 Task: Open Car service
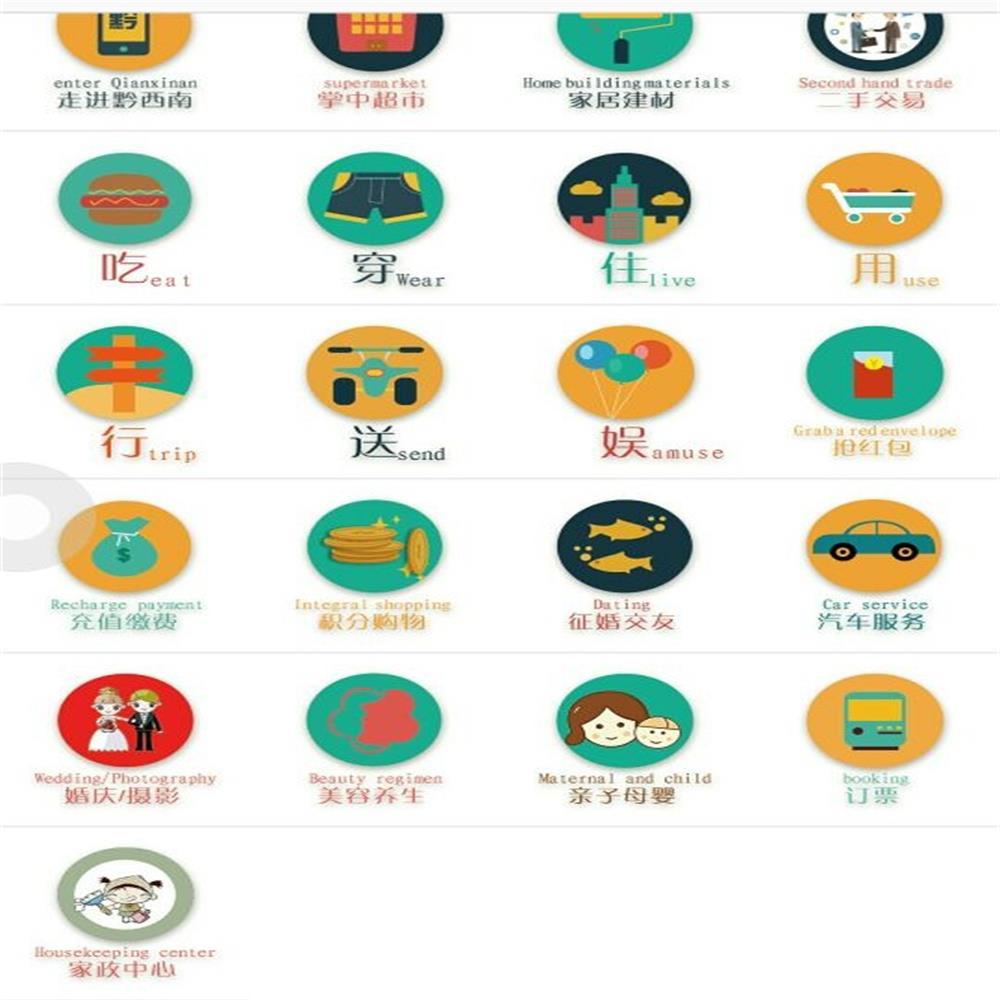[x=875, y=547]
